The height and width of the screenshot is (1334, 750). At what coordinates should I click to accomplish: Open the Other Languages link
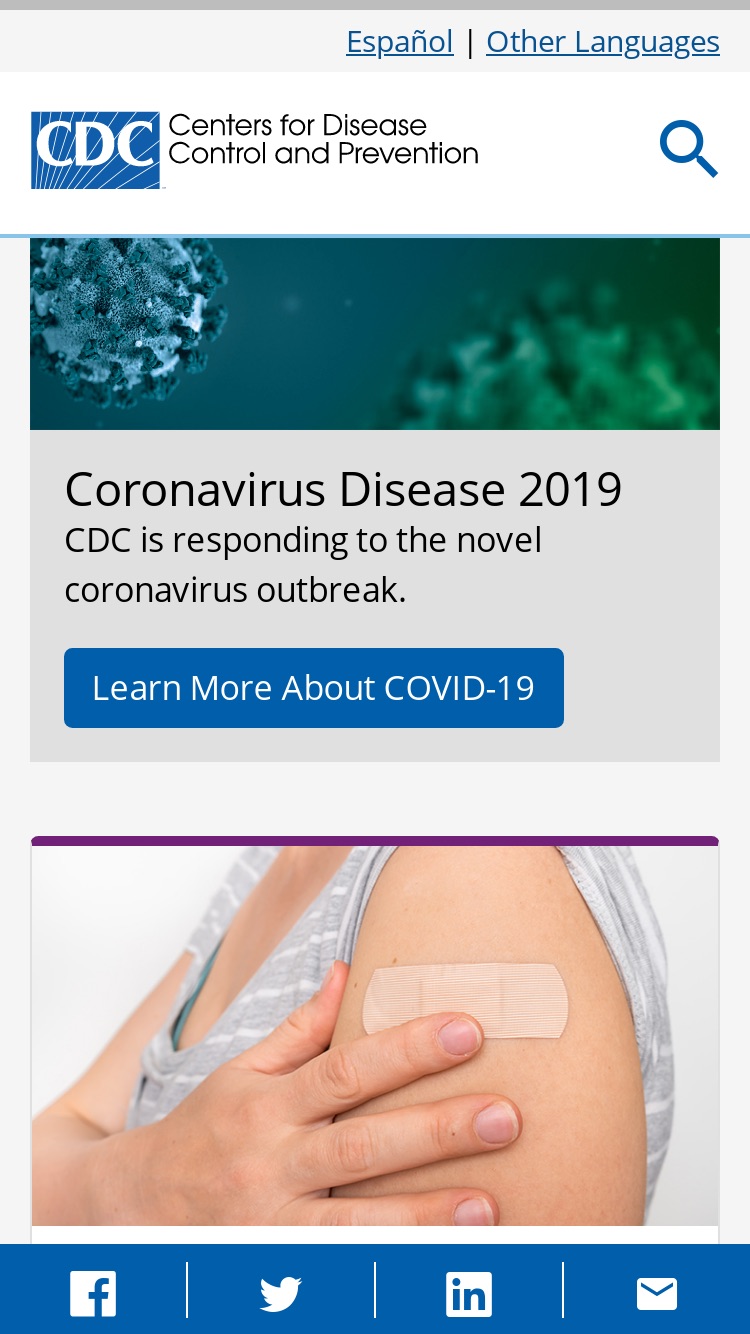click(x=603, y=41)
